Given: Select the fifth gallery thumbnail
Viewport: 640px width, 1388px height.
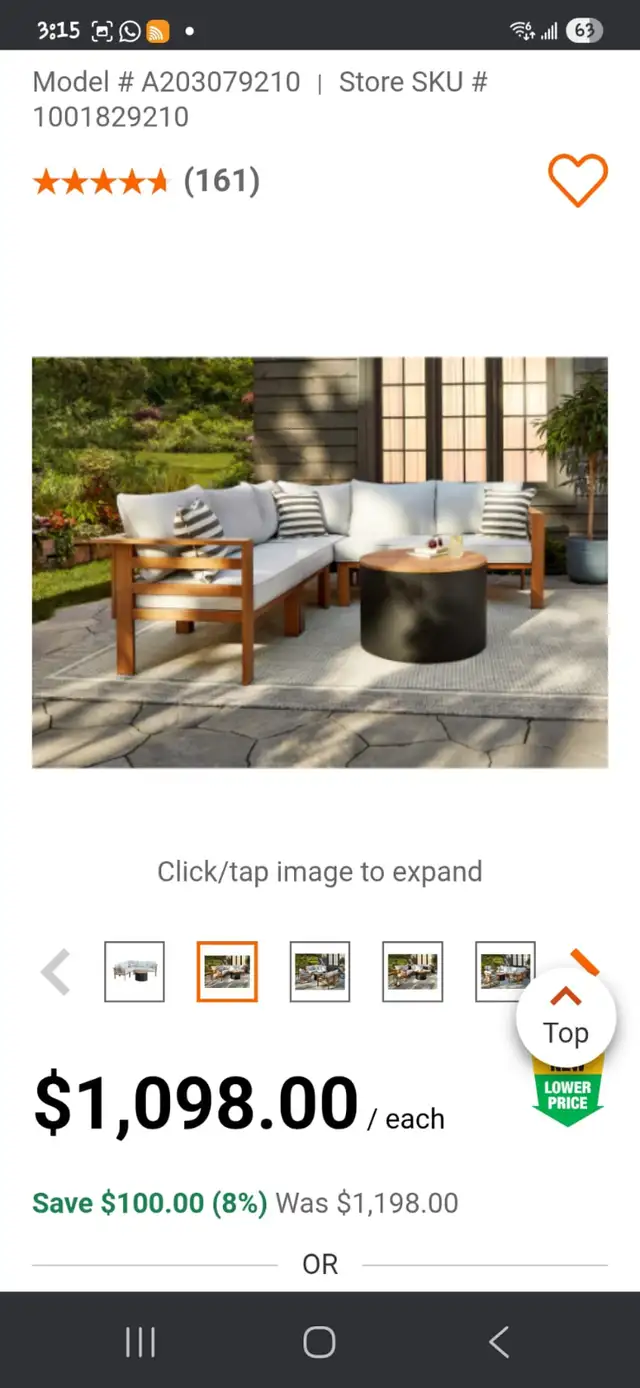Looking at the screenshot, I should pos(505,972).
